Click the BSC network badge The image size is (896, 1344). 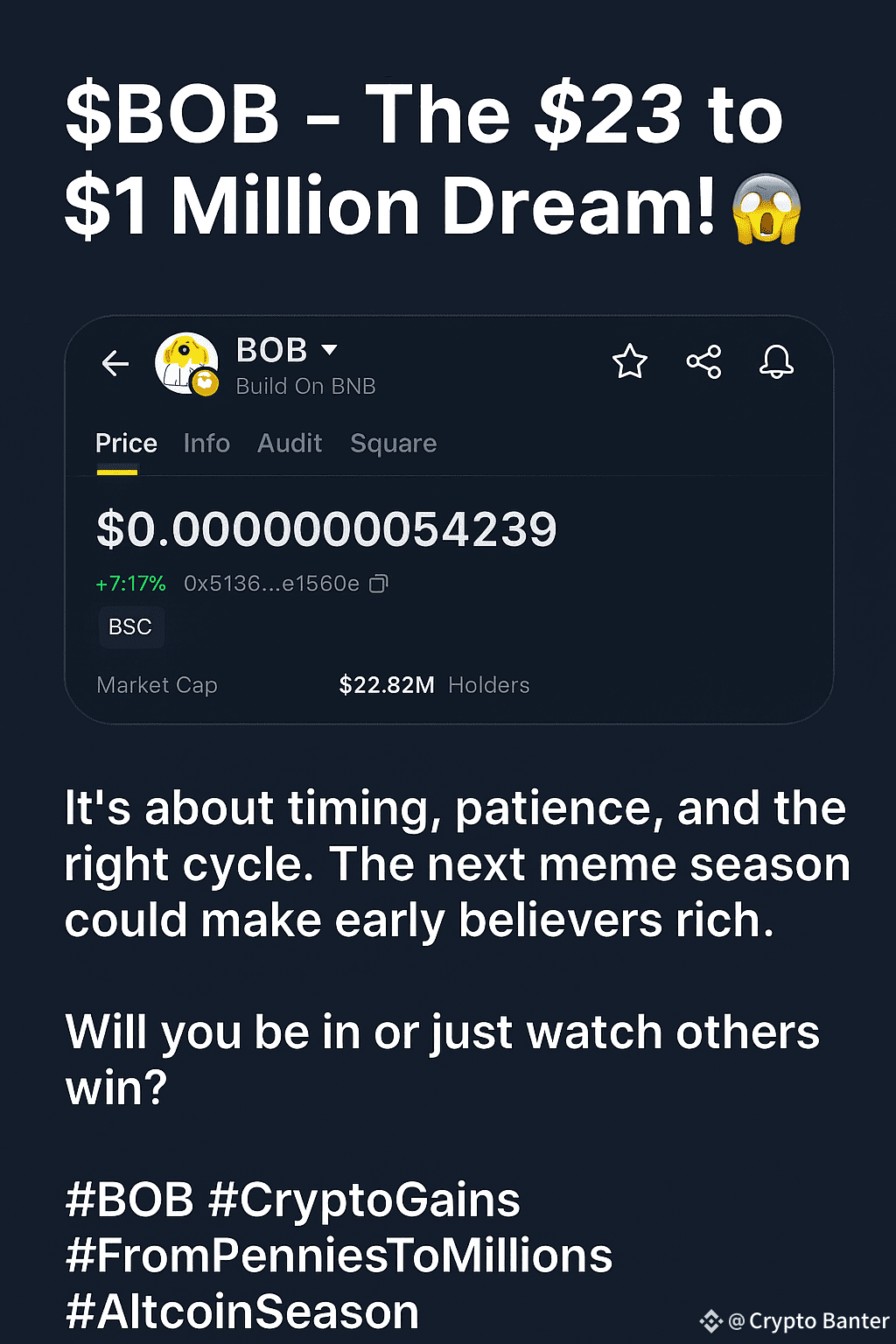130,626
